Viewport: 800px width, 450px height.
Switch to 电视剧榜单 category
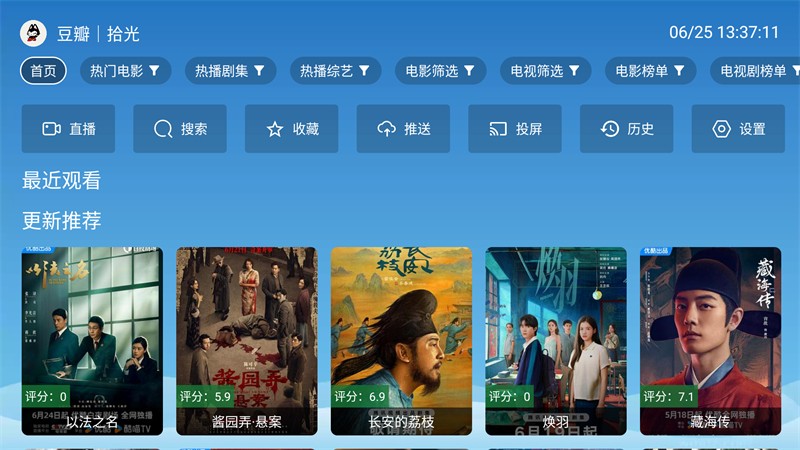point(753,71)
